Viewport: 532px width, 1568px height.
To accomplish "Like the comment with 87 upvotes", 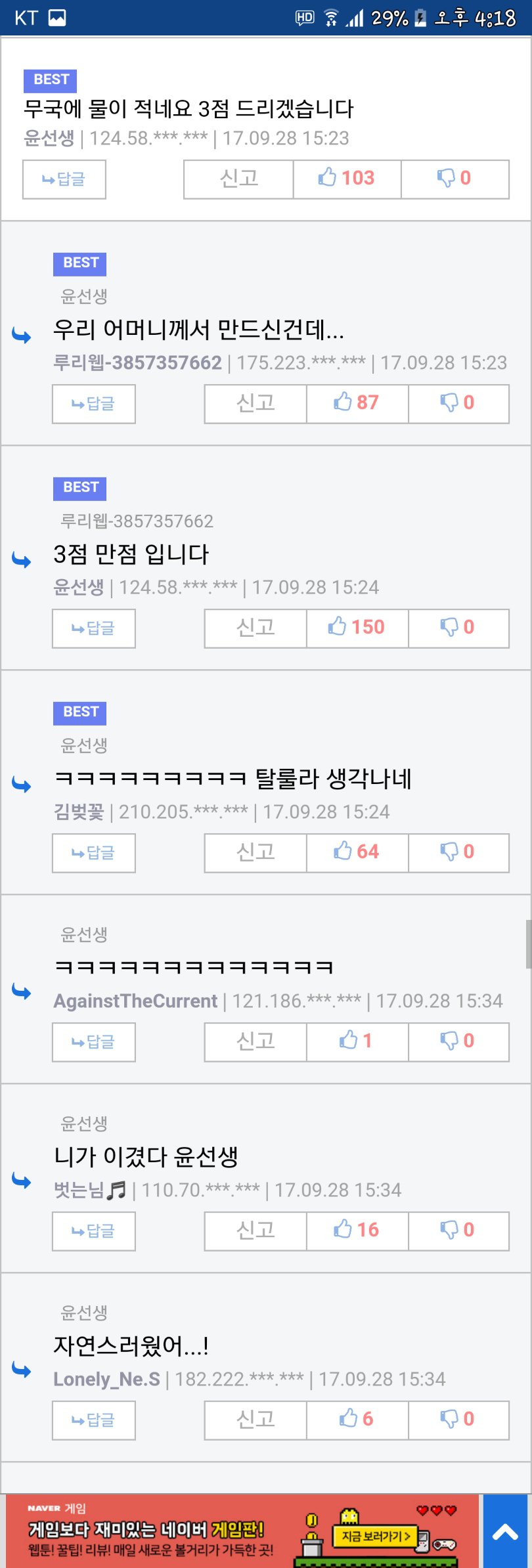I will [357, 404].
